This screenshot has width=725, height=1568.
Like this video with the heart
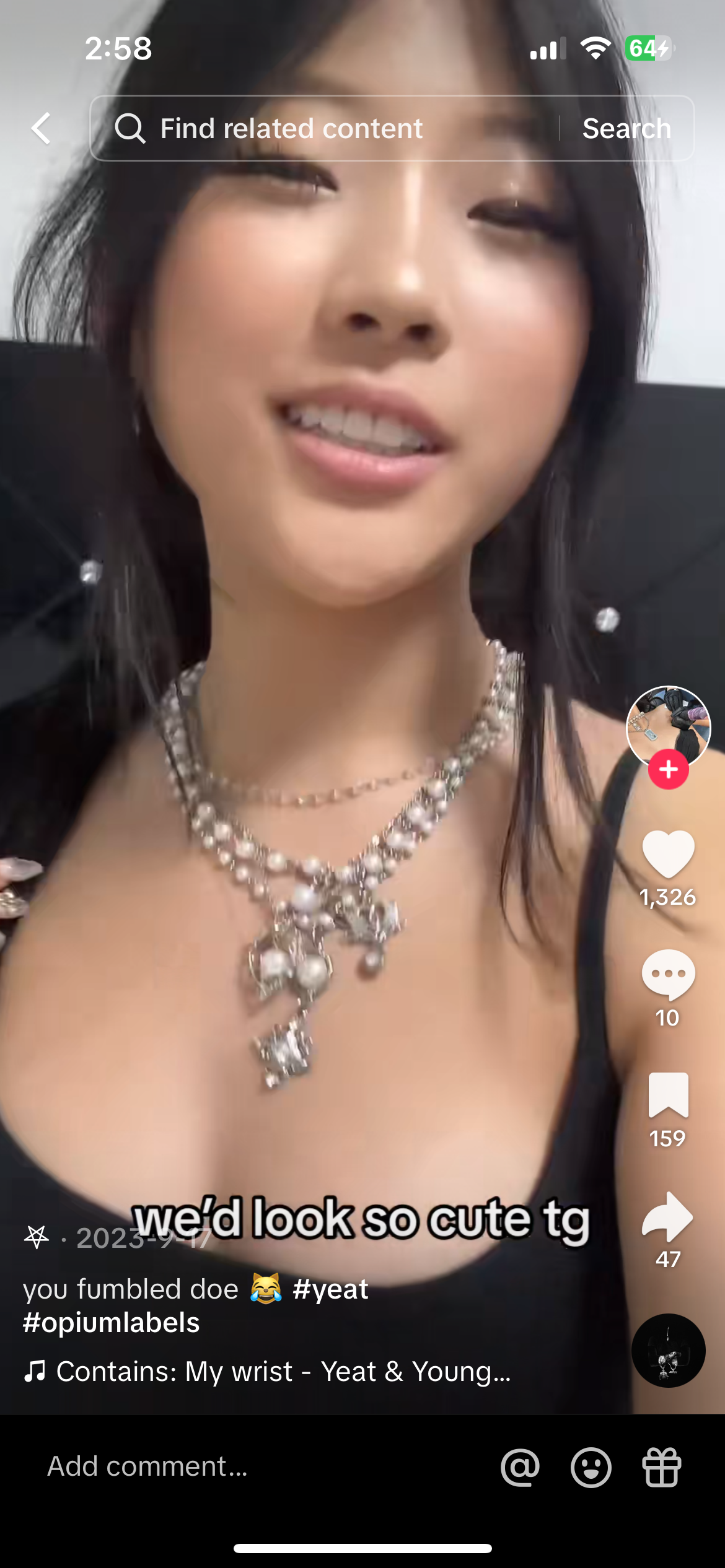[668, 853]
